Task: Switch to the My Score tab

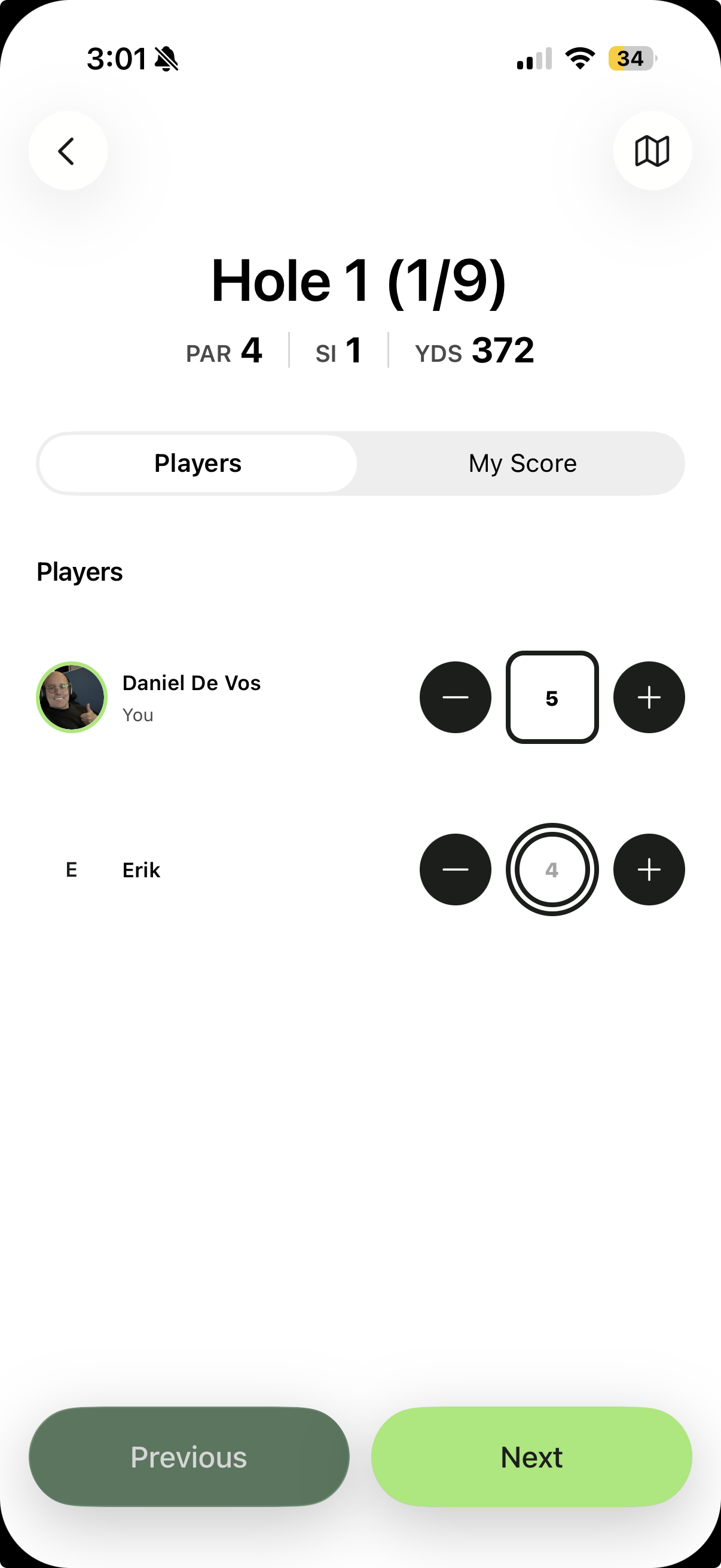Action: click(522, 463)
